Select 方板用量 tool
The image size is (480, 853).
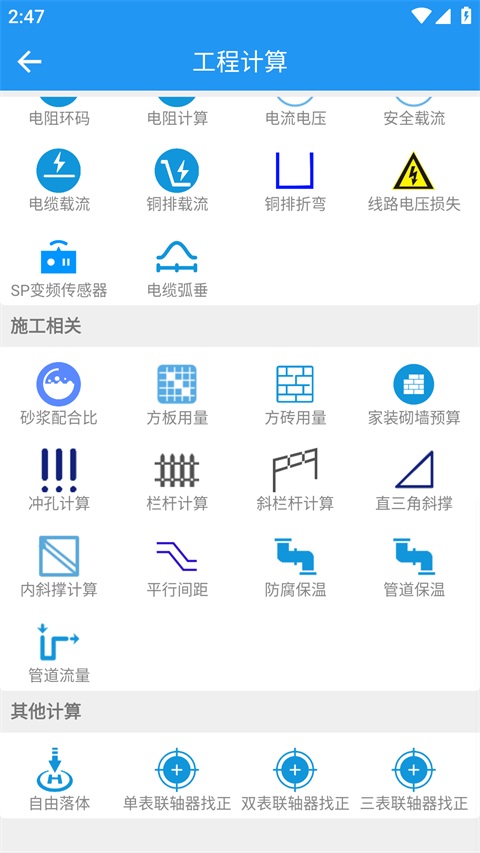177,394
